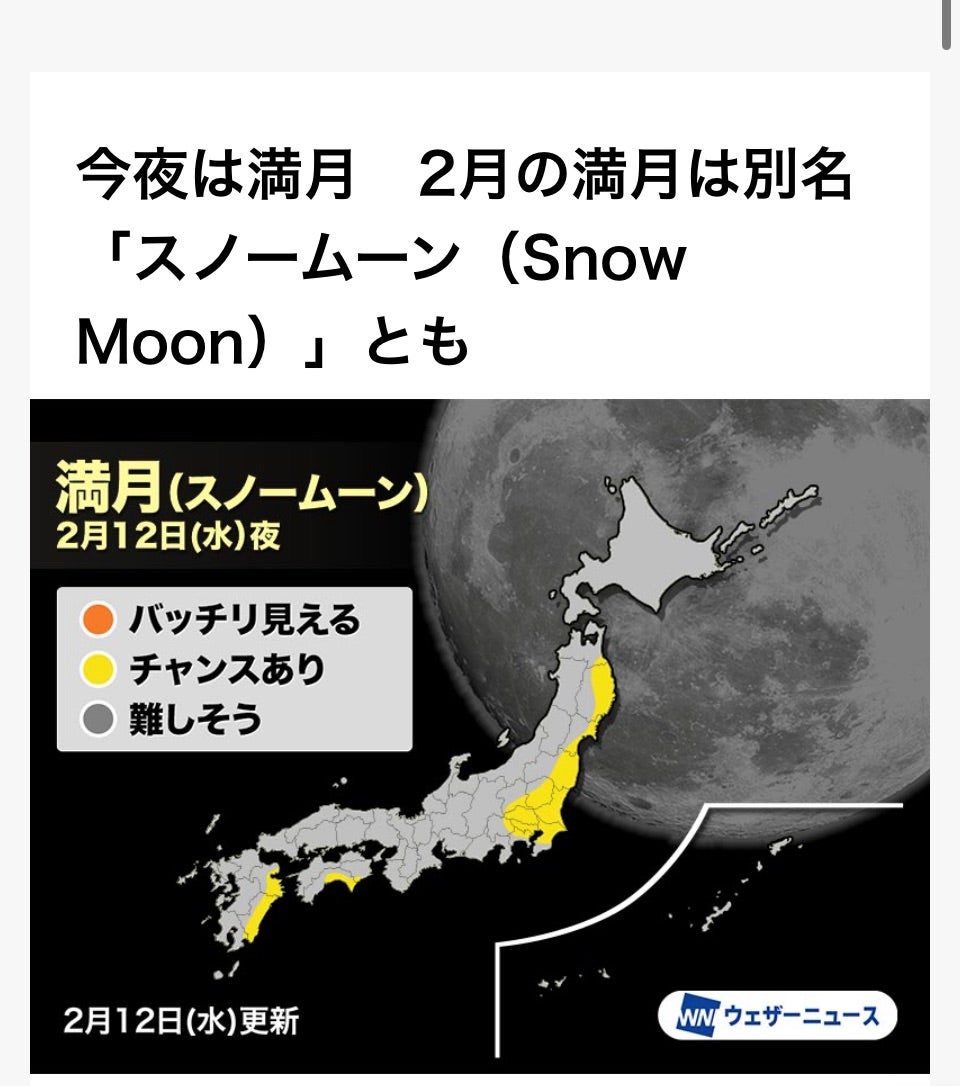Open the Snow Moon full moon article

464,259
